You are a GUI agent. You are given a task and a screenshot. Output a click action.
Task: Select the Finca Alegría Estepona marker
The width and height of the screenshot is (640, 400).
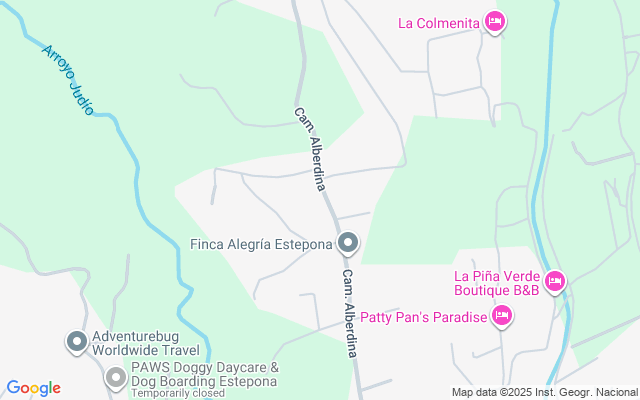click(348, 244)
